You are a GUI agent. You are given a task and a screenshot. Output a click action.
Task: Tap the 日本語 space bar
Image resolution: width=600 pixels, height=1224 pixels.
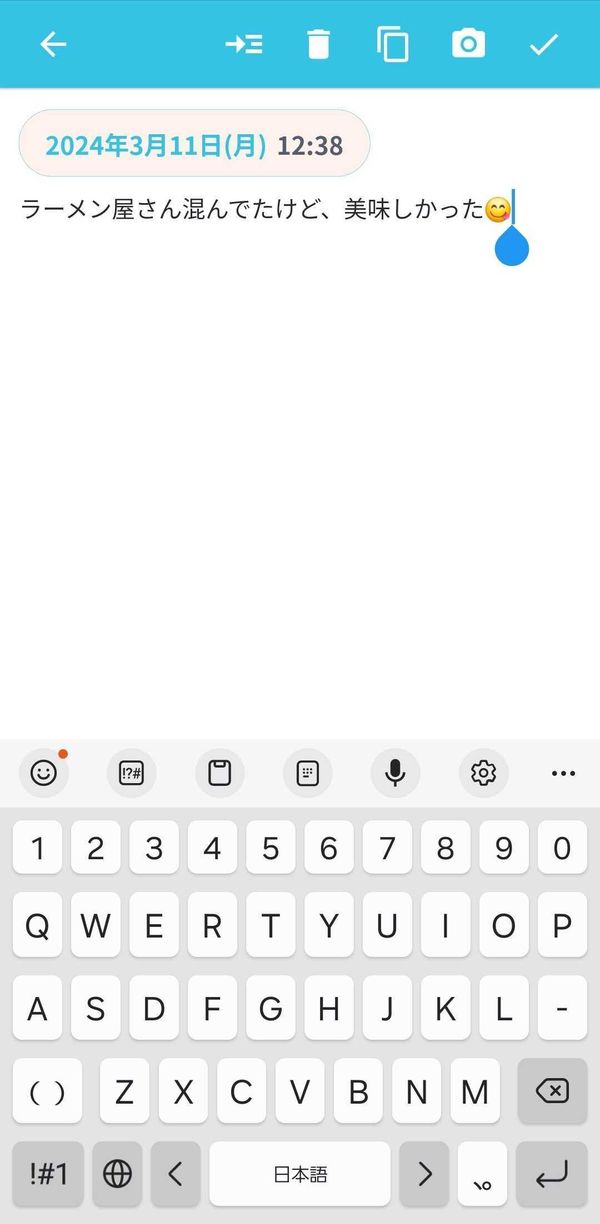[300, 1174]
